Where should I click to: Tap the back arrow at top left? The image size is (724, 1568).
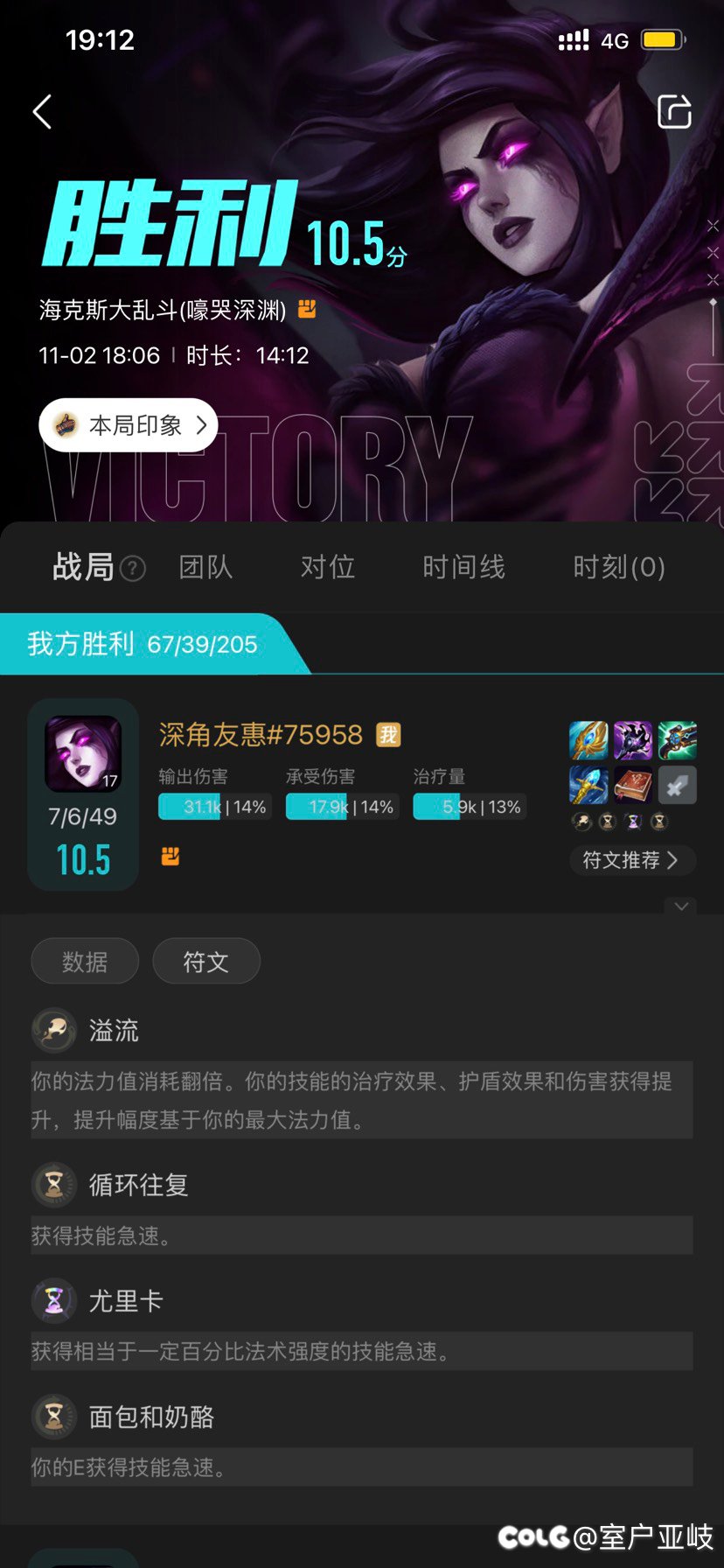click(42, 112)
